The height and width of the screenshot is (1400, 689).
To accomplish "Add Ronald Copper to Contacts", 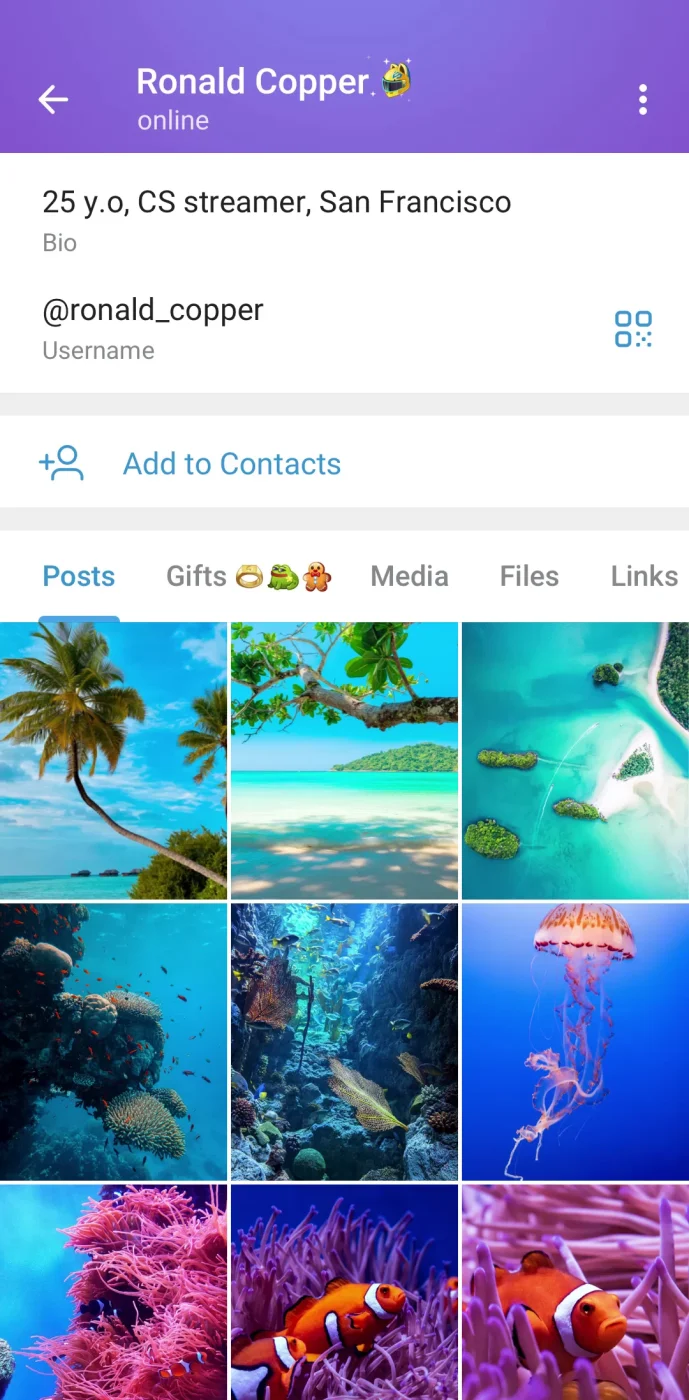I will pos(231,464).
